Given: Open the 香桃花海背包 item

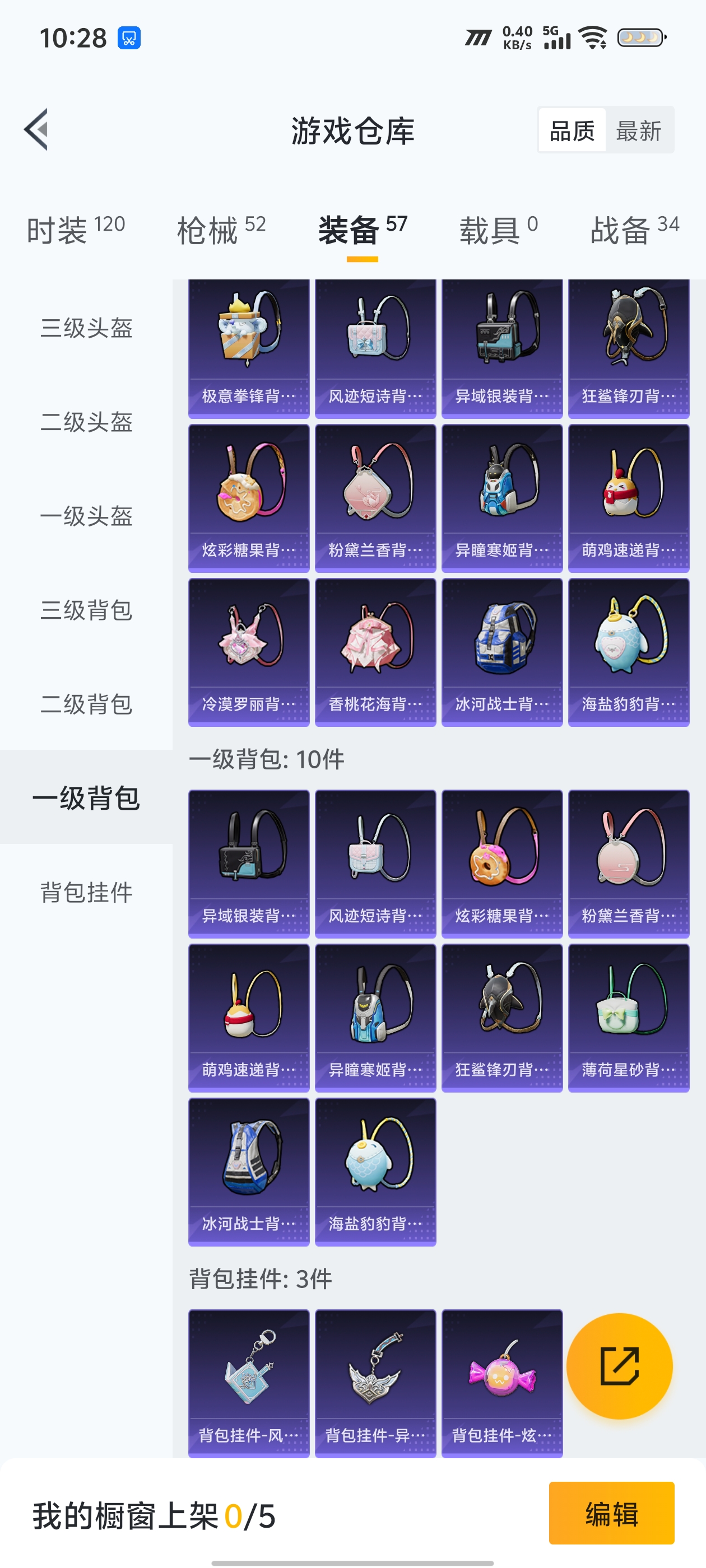Looking at the screenshot, I should click(375, 652).
